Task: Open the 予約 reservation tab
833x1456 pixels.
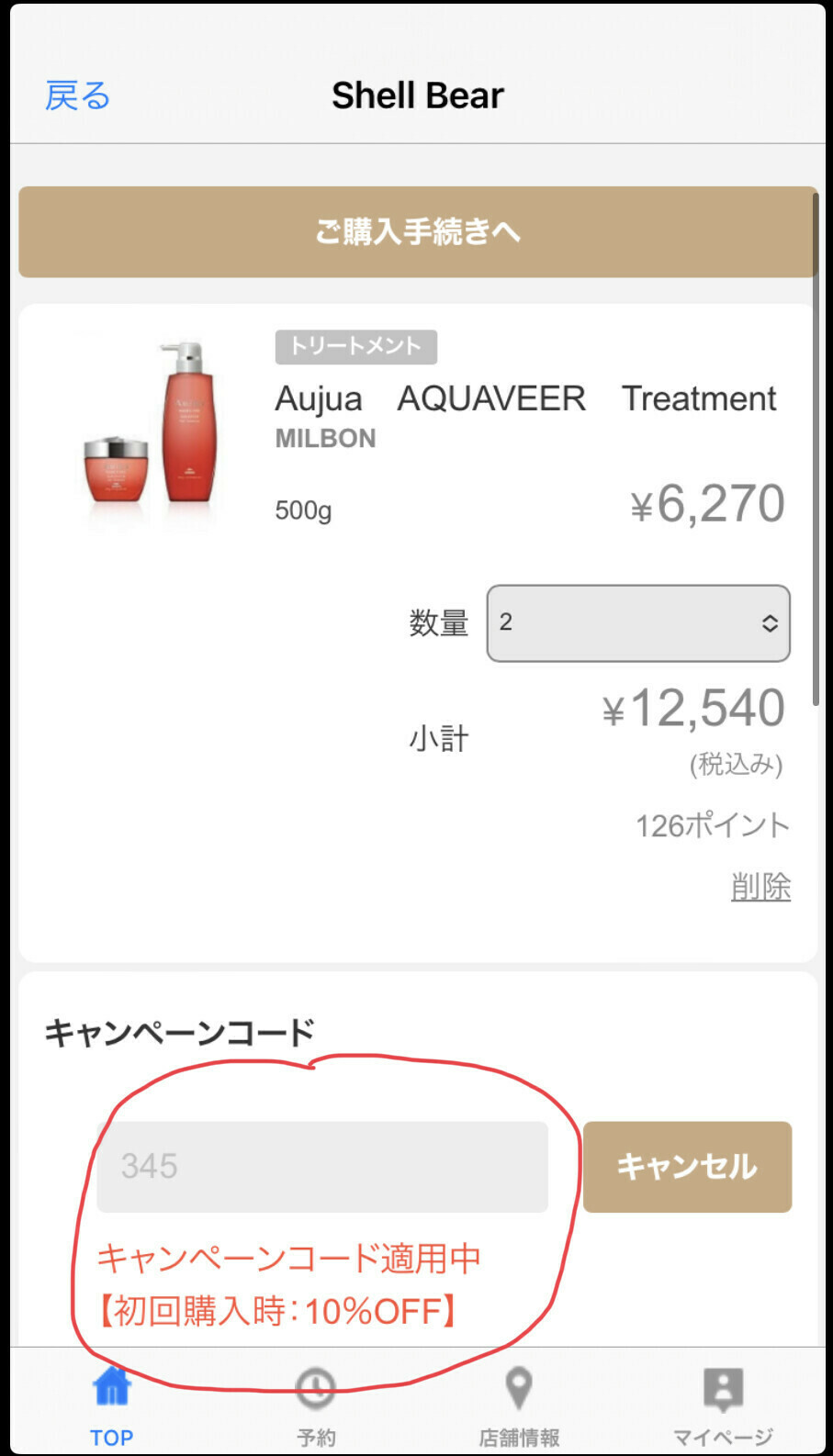Action: click(315, 1405)
